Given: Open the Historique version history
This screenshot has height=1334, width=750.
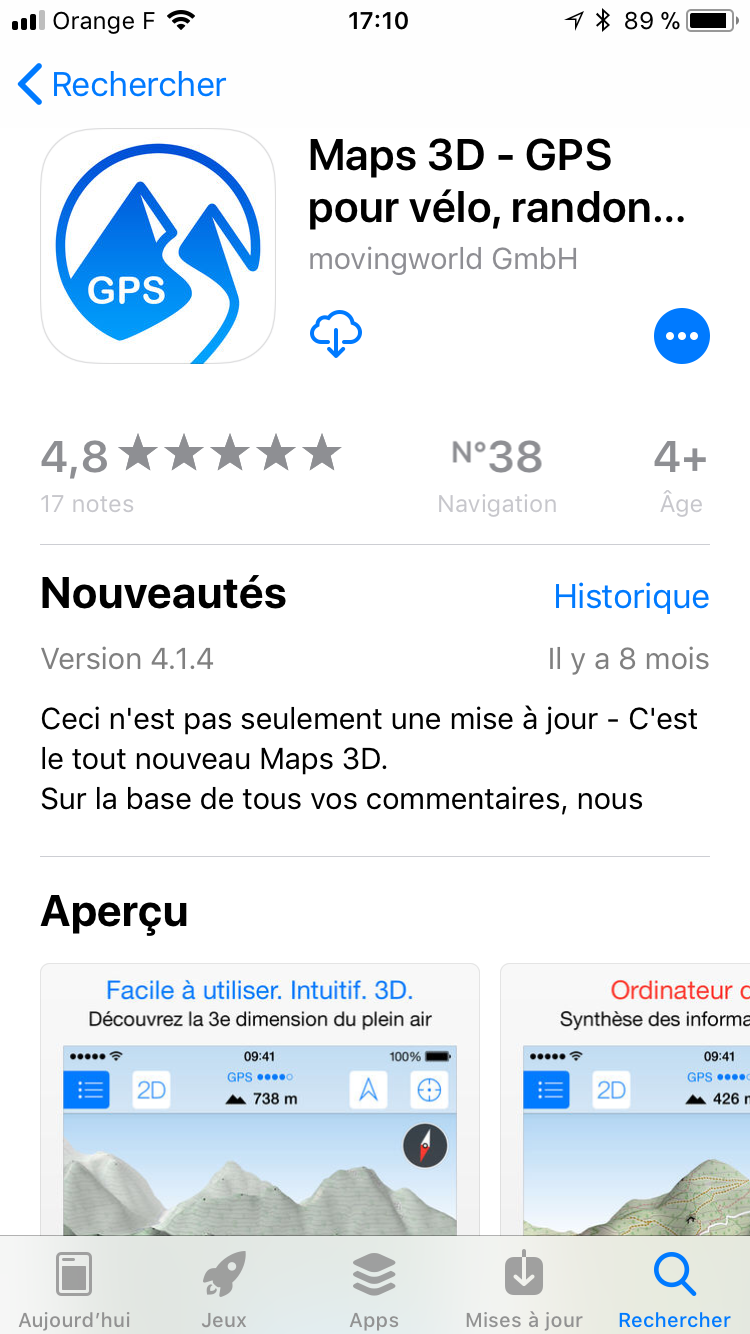Looking at the screenshot, I should [x=631, y=597].
